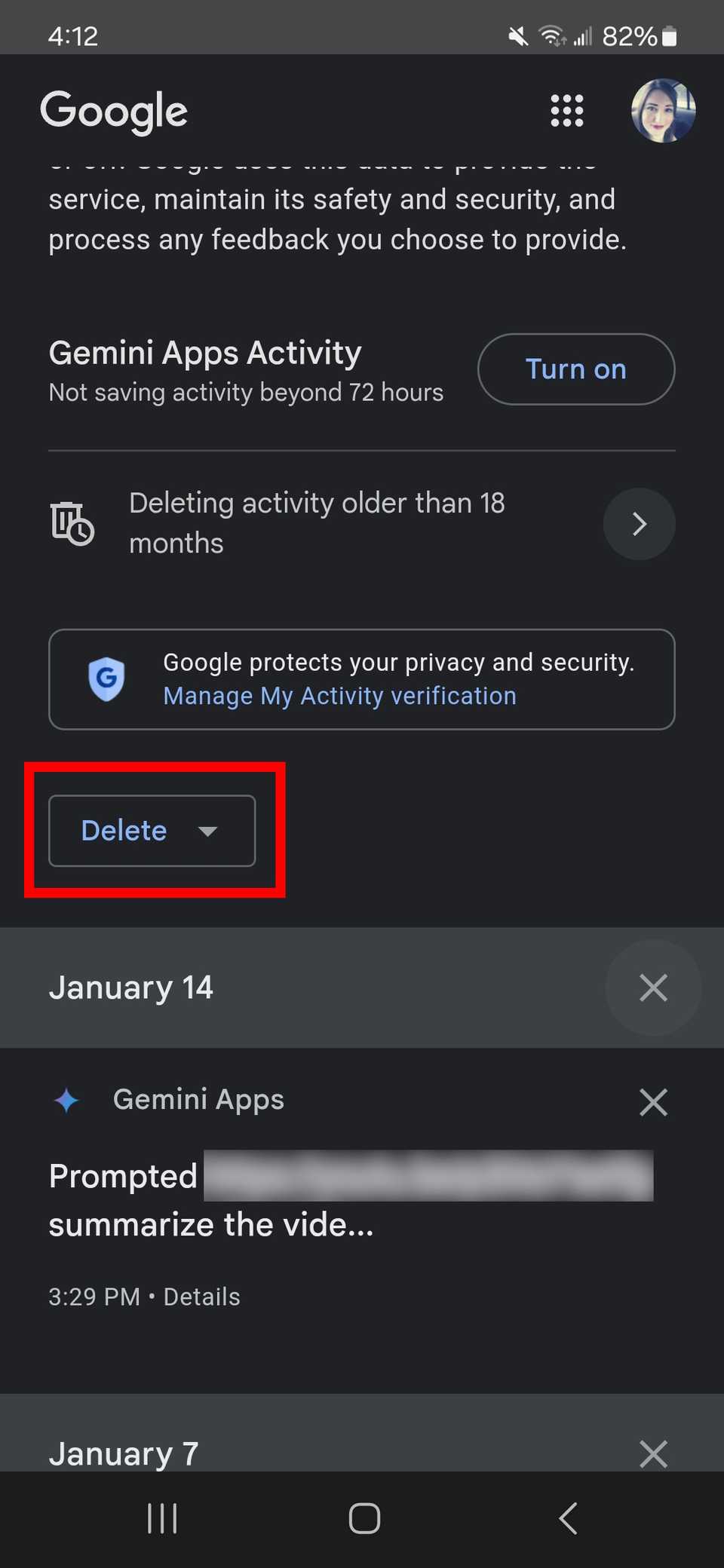The height and width of the screenshot is (1568, 724).
Task: Open the Google apps grid
Action: pos(566,111)
